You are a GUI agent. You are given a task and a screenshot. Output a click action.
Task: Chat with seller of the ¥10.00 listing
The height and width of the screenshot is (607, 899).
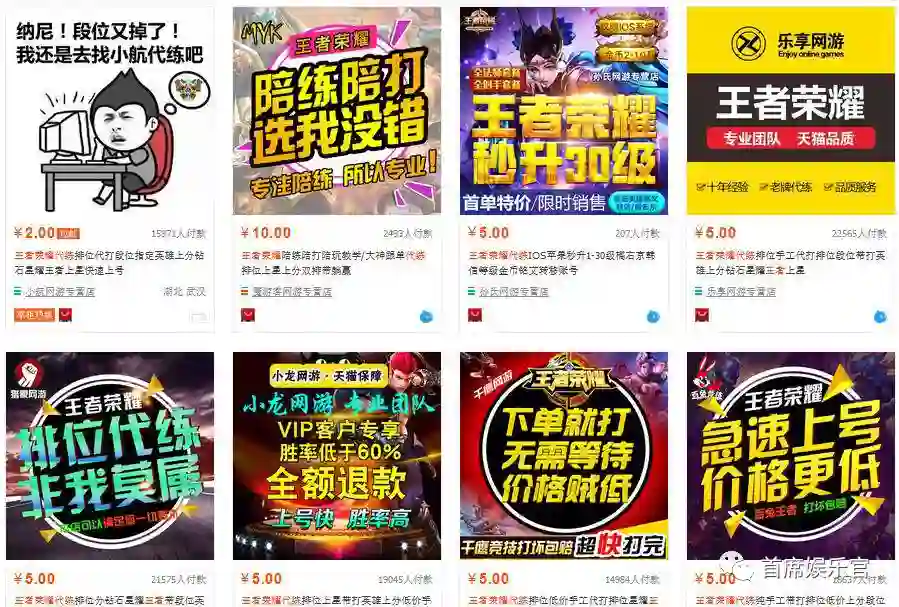pos(426,316)
